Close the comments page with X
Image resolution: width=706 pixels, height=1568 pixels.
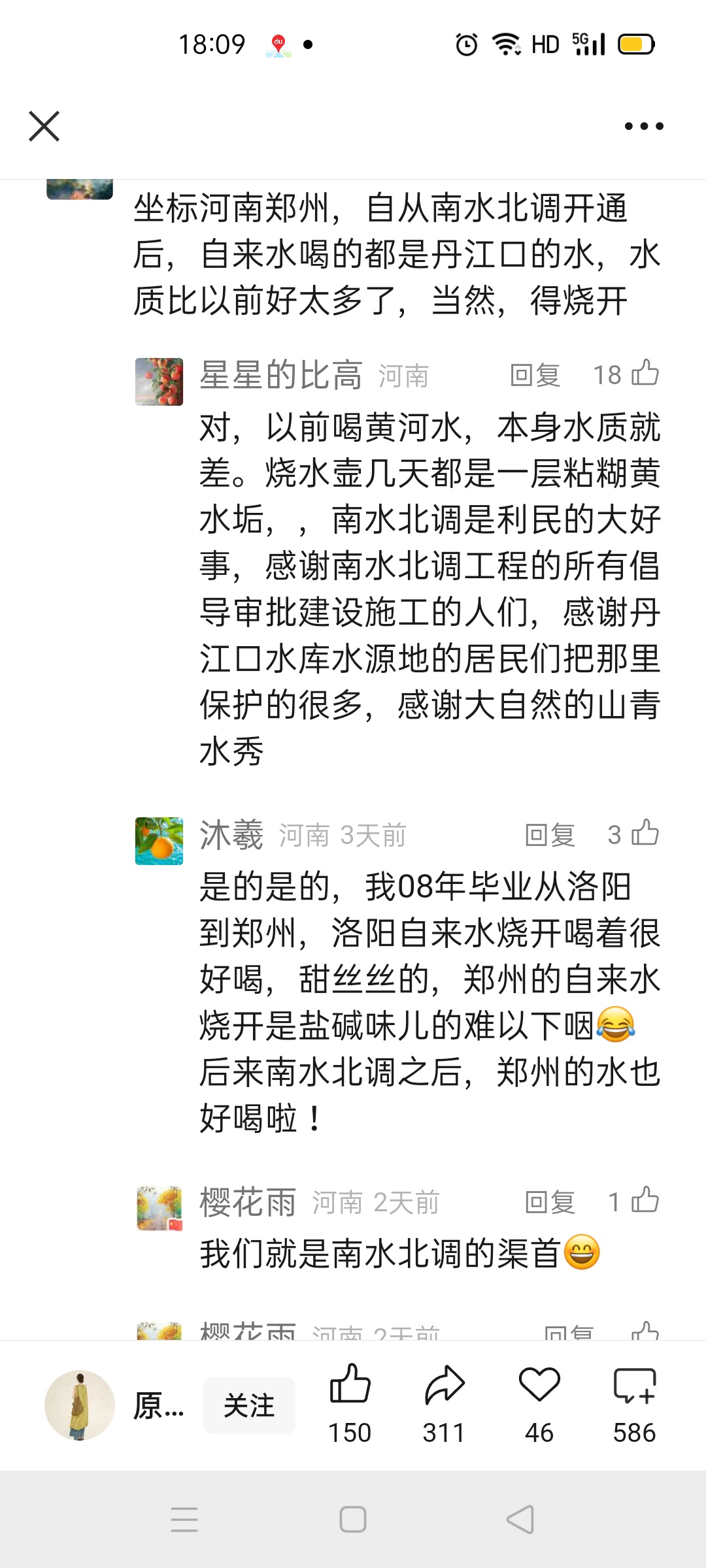pyautogui.click(x=44, y=126)
